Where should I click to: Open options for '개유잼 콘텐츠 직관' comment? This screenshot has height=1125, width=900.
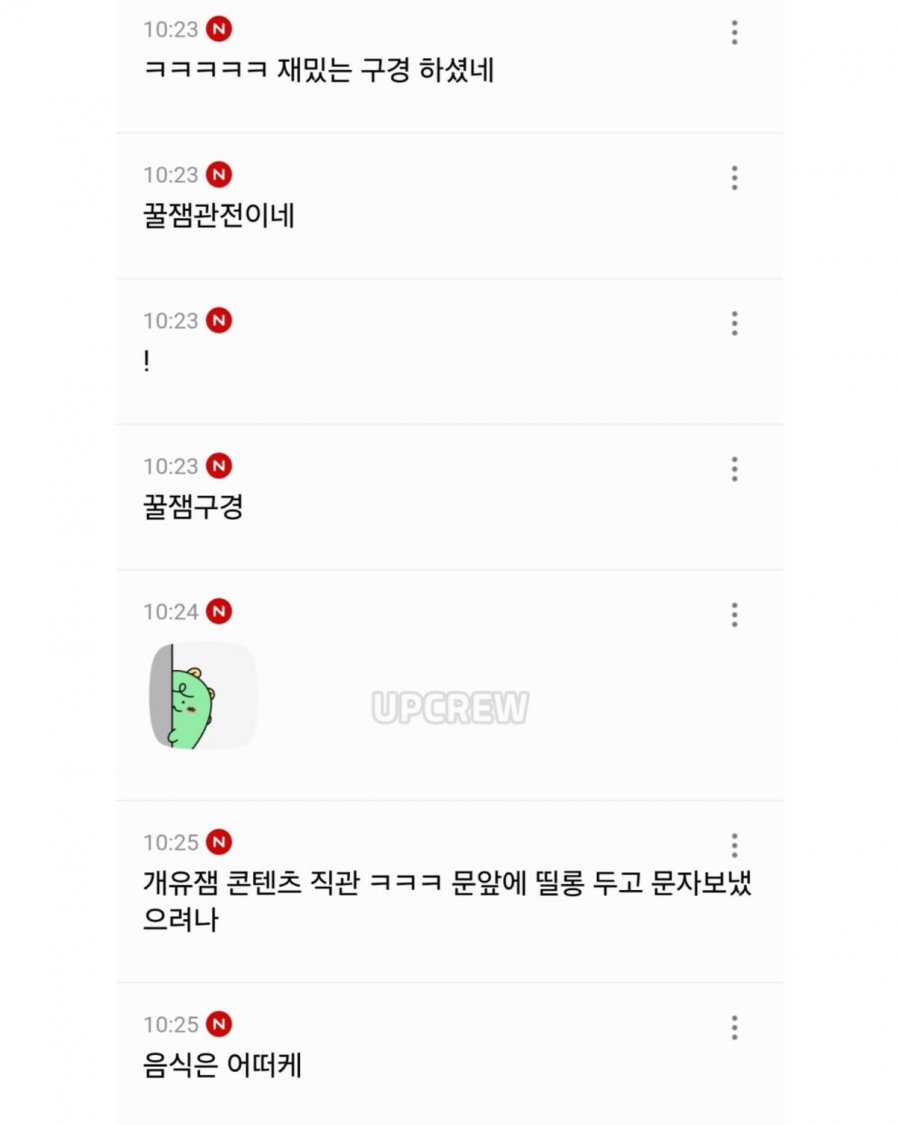point(734,845)
